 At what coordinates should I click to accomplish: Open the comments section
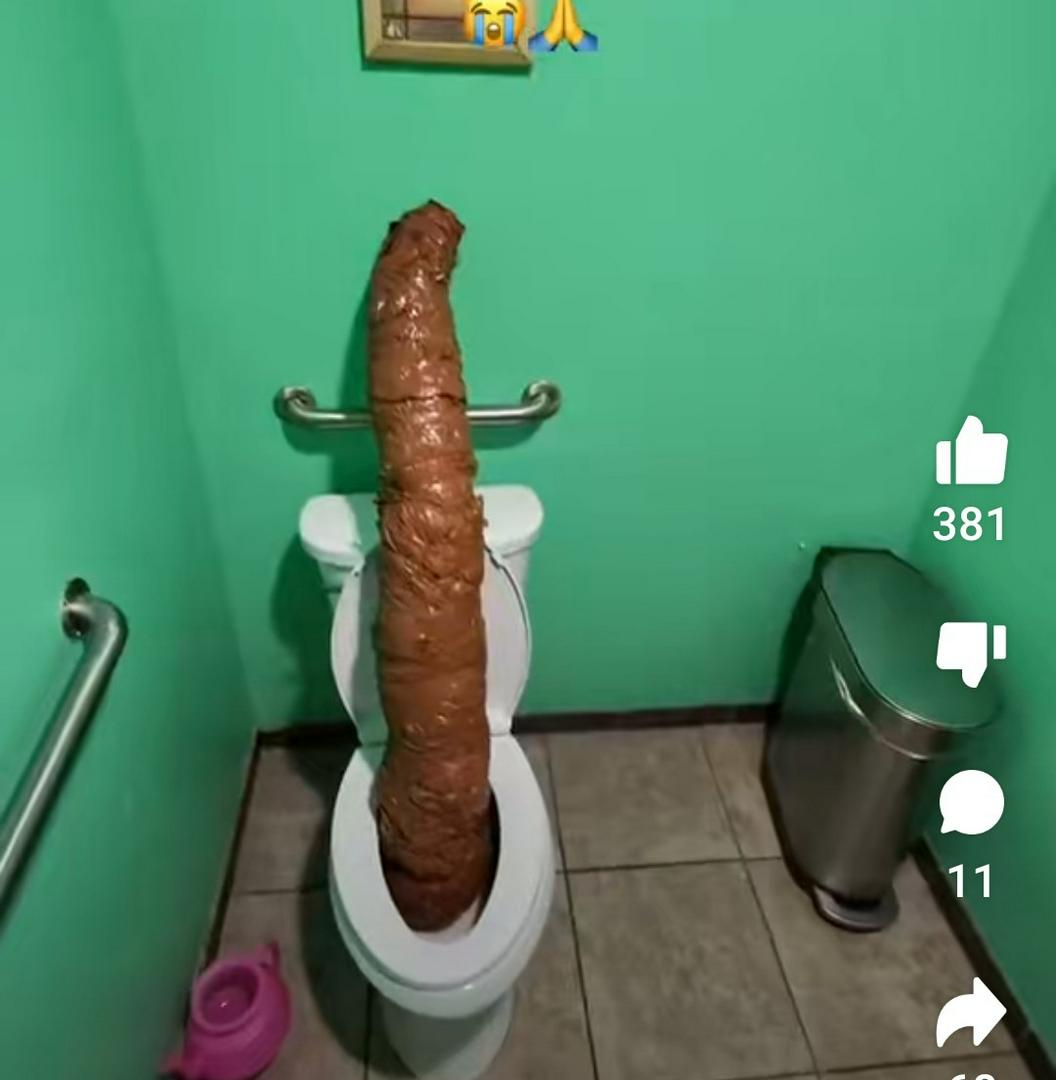[x=971, y=805]
